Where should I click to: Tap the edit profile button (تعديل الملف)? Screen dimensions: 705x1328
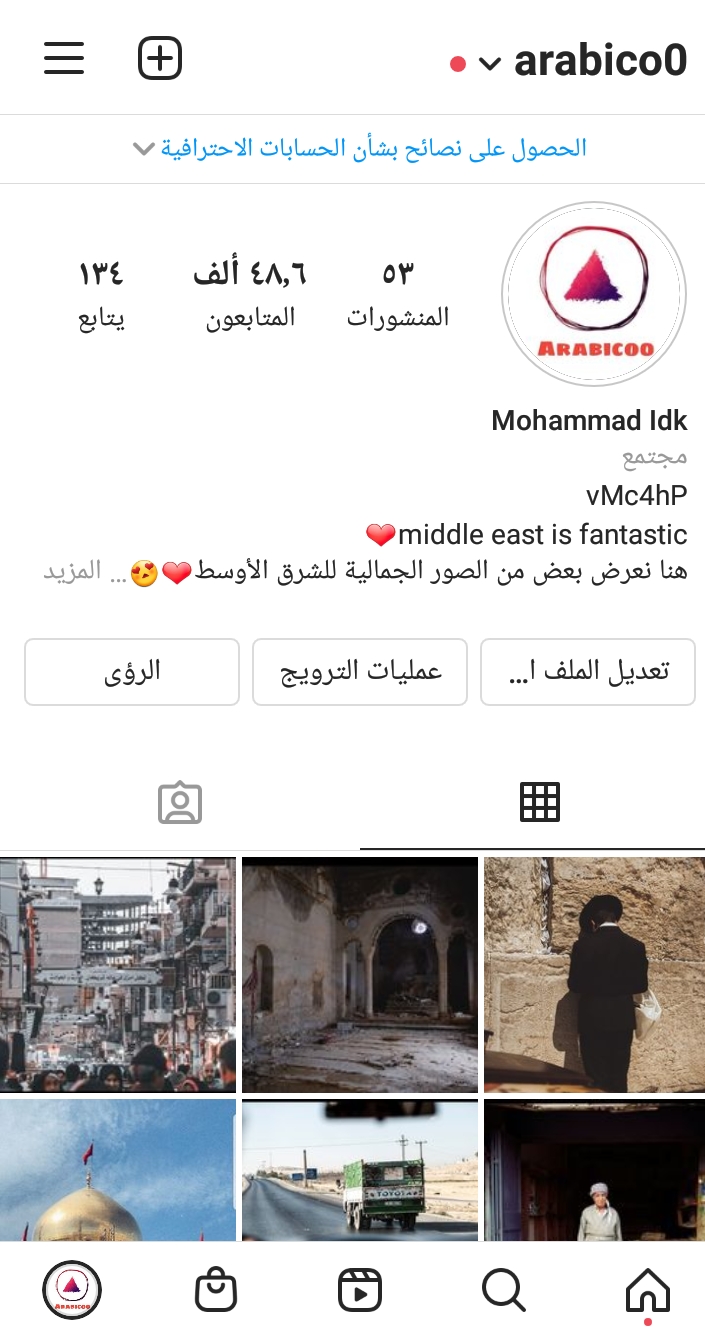point(588,672)
